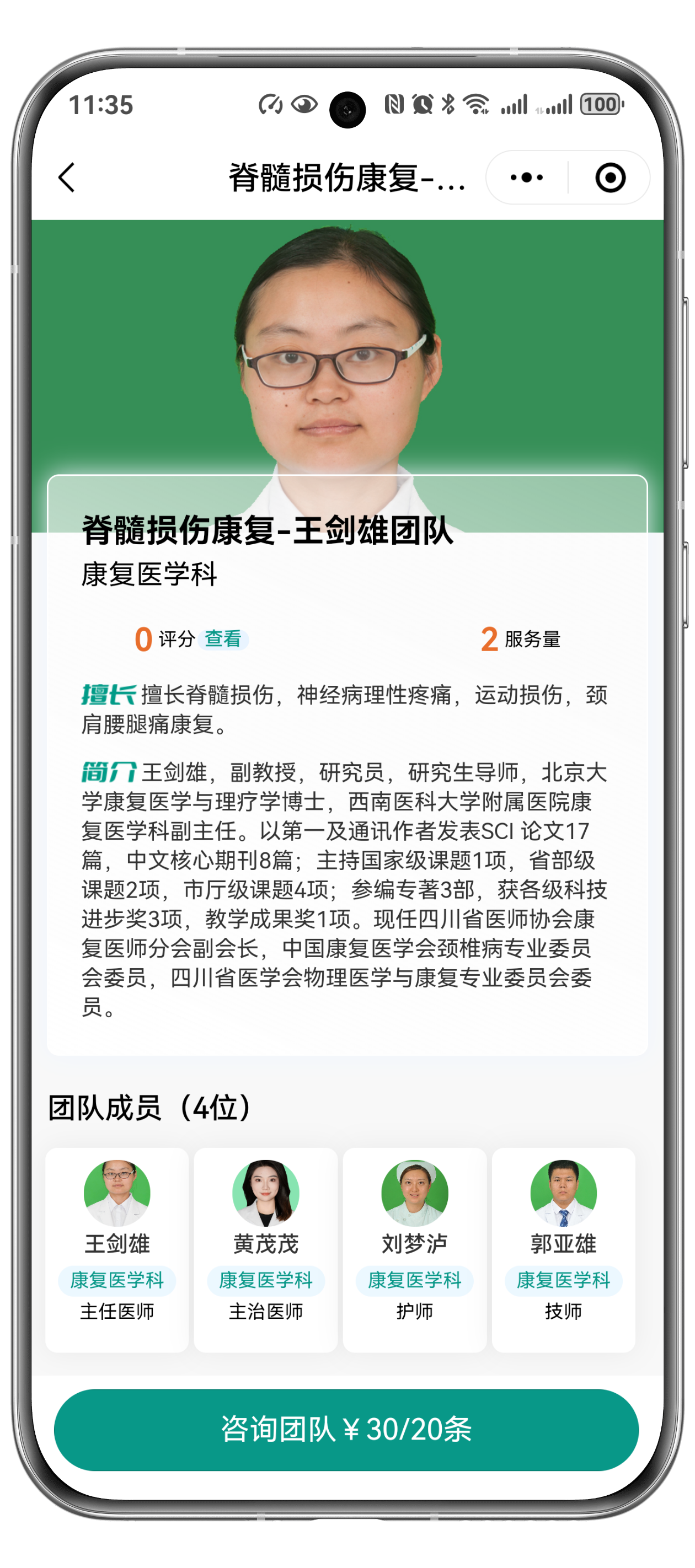Go back using the top-left arrow

tap(67, 177)
